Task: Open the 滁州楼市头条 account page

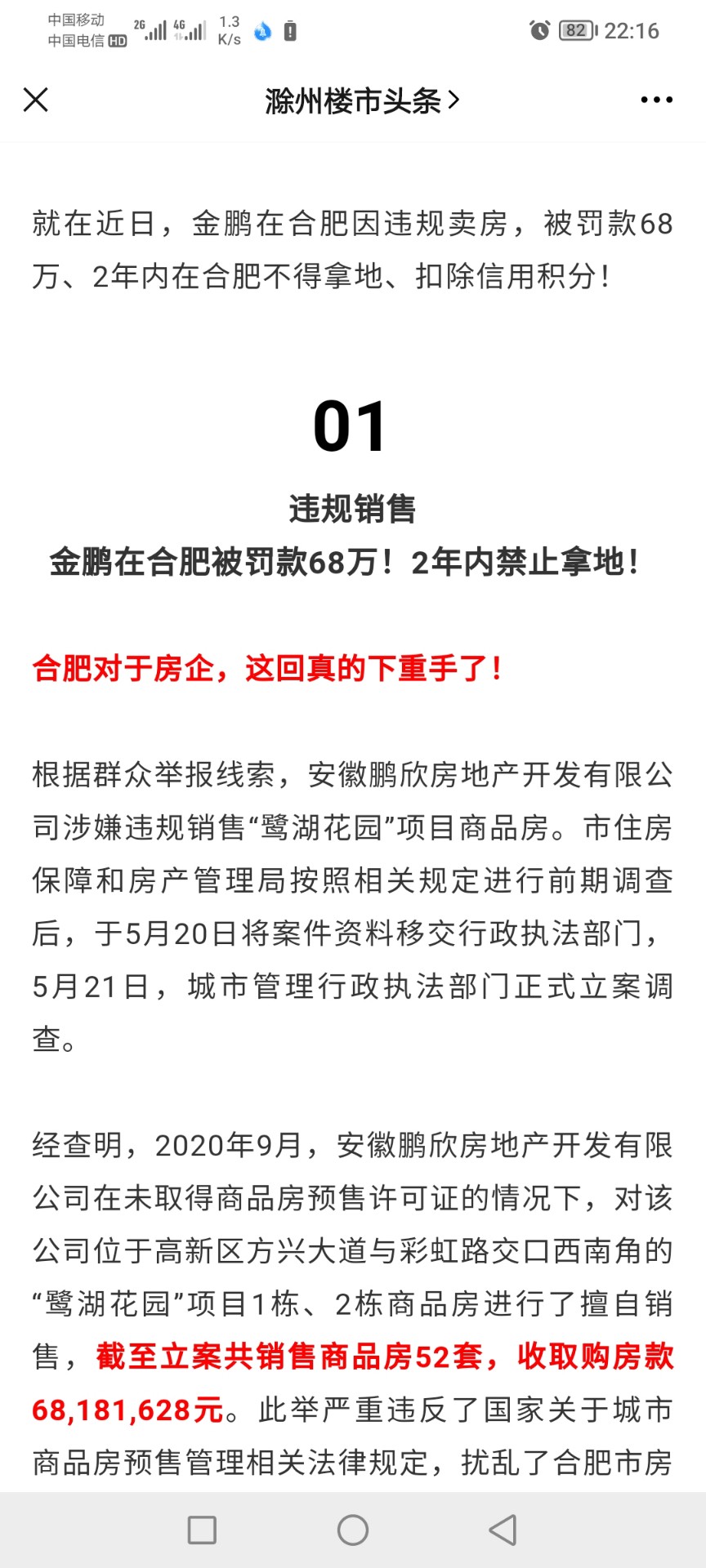Action: click(x=362, y=100)
